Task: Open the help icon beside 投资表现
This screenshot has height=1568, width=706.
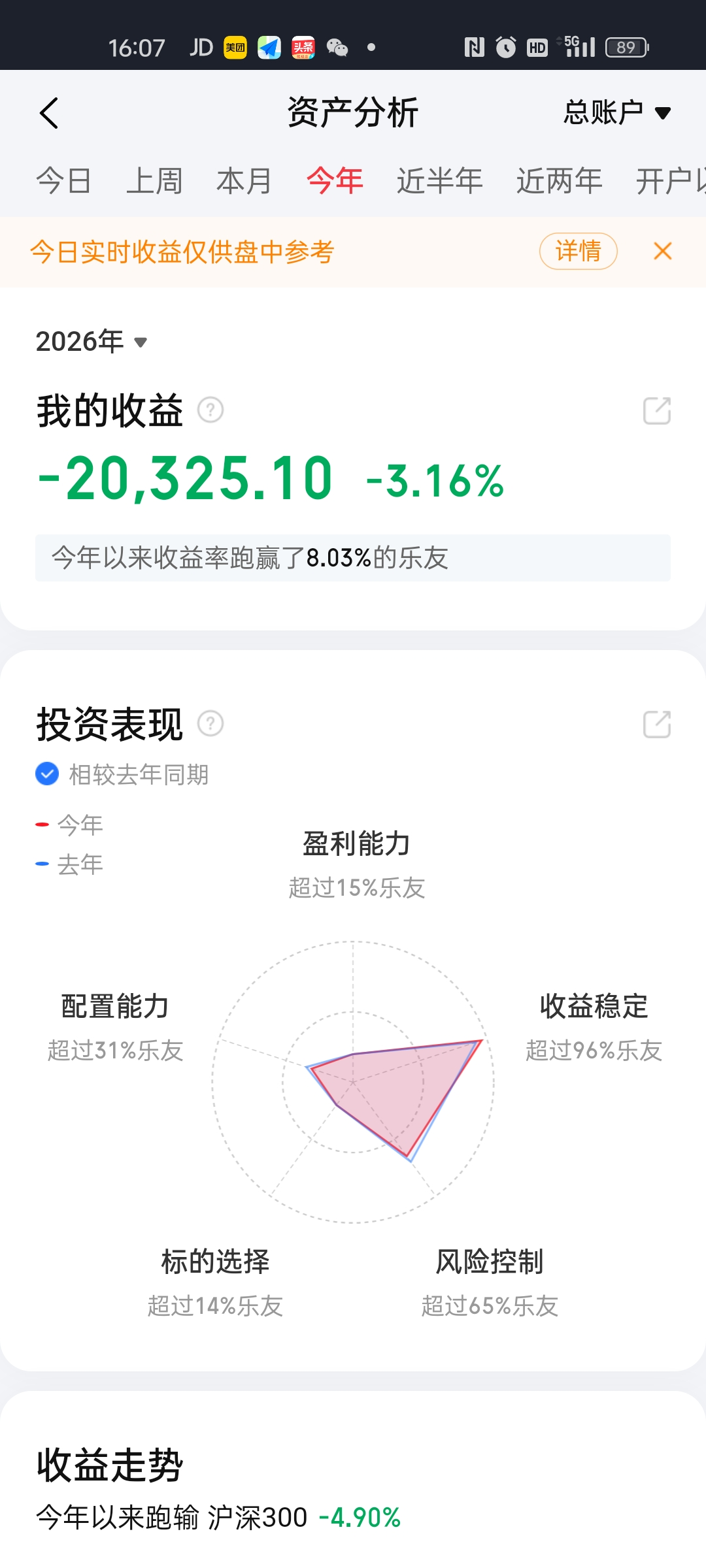Action: pos(210,724)
